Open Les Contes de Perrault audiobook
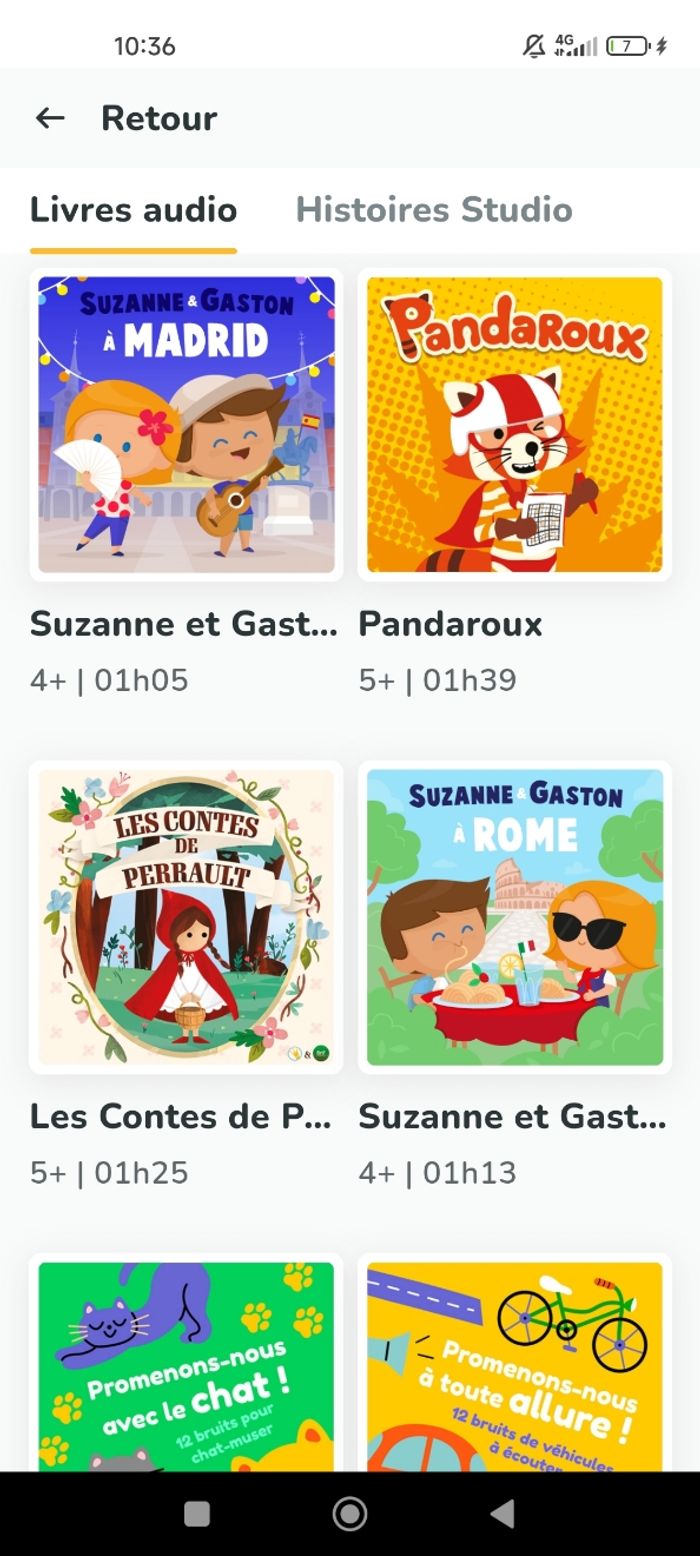The image size is (700, 1556). pyautogui.click(x=186, y=917)
